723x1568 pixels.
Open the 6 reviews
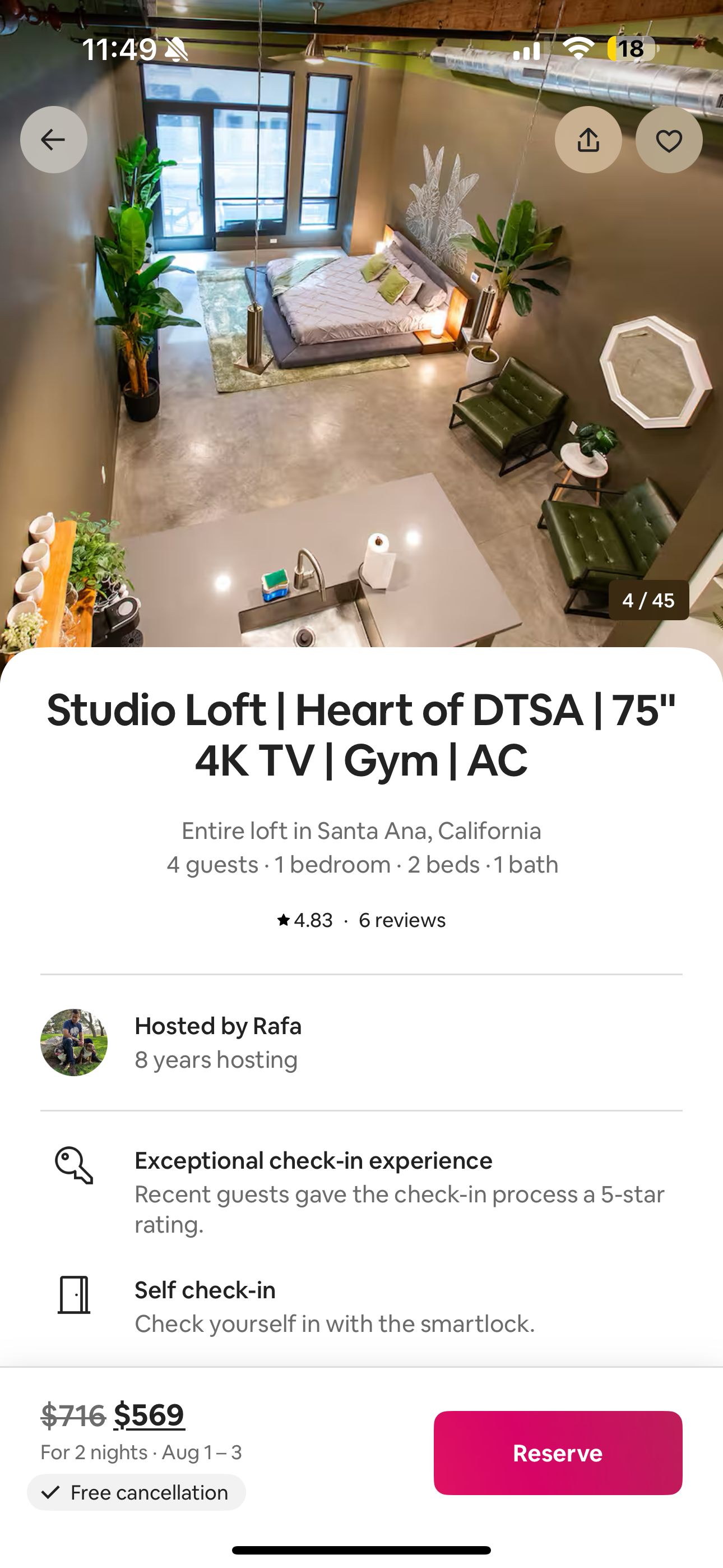(x=402, y=920)
